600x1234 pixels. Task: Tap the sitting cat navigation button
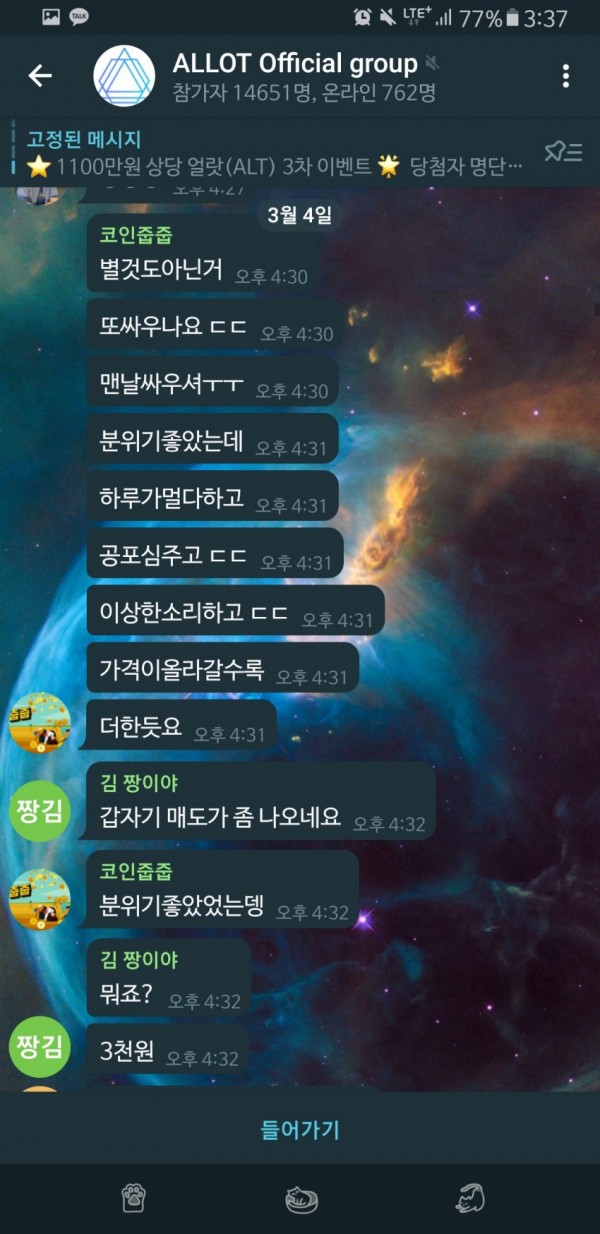tap(470, 1198)
